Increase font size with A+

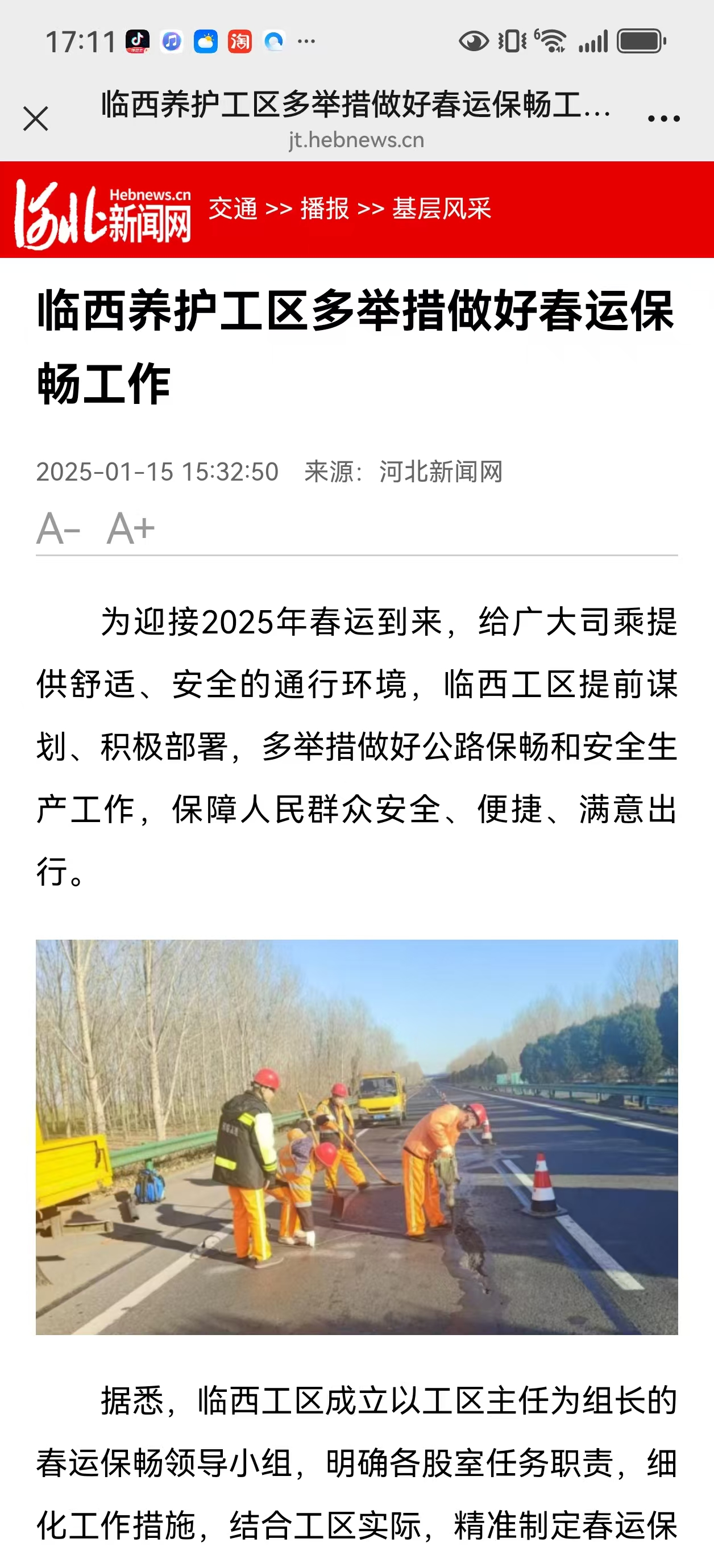click(131, 528)
